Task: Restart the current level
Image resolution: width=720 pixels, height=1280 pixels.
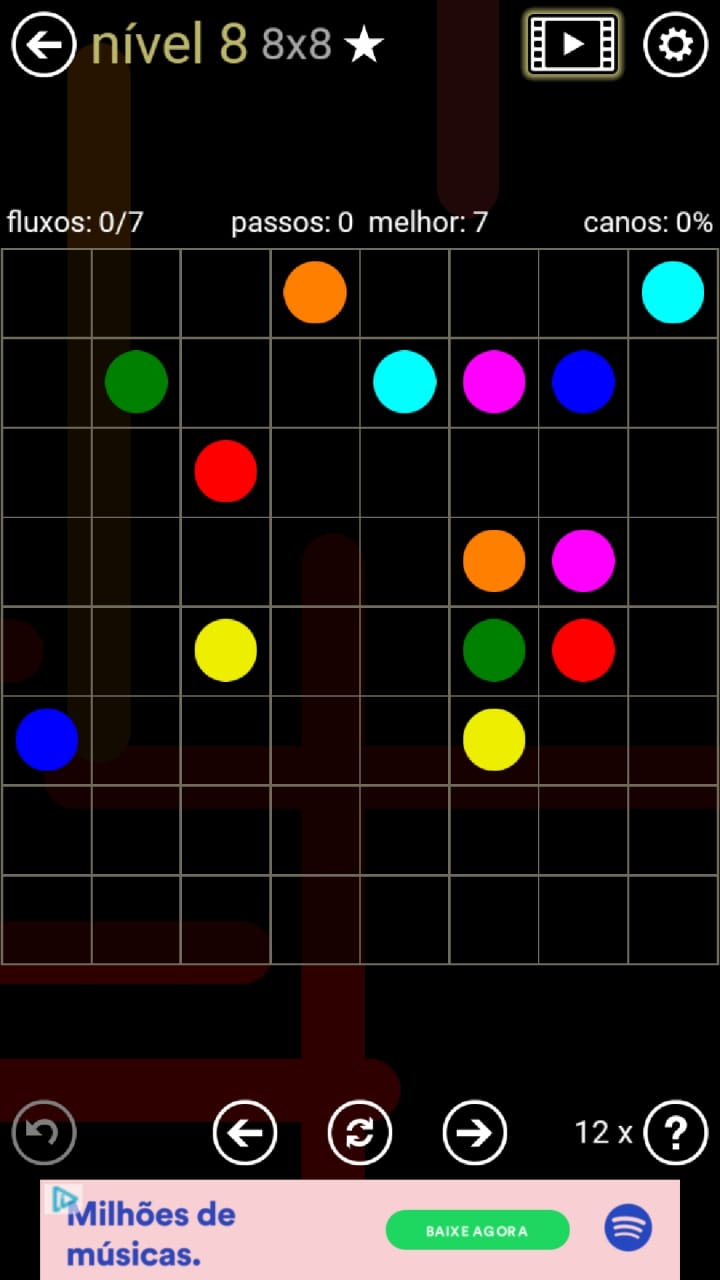Action: pos(360,1132)
